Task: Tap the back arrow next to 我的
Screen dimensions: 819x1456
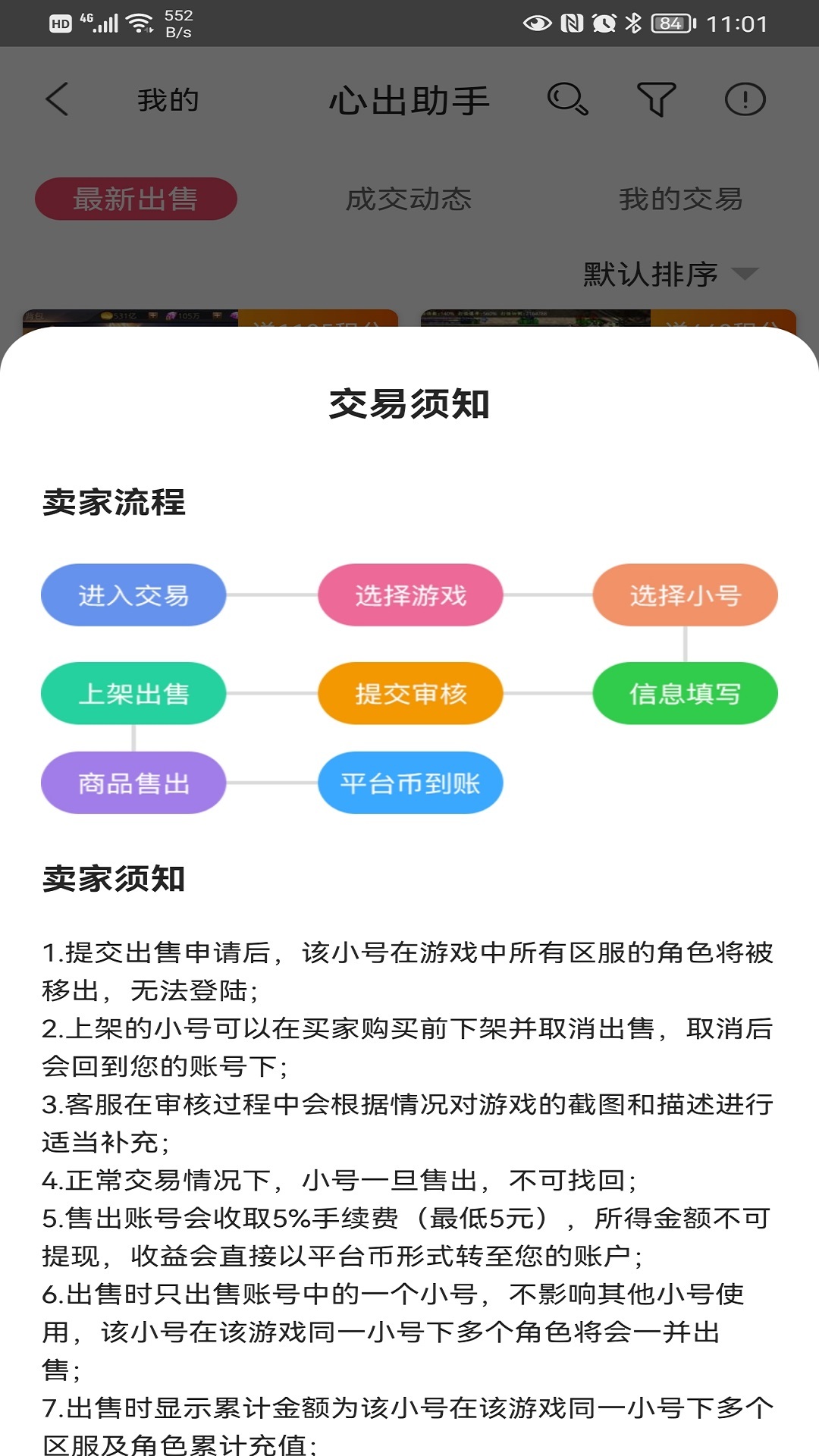Action: (x=57, y=99)
